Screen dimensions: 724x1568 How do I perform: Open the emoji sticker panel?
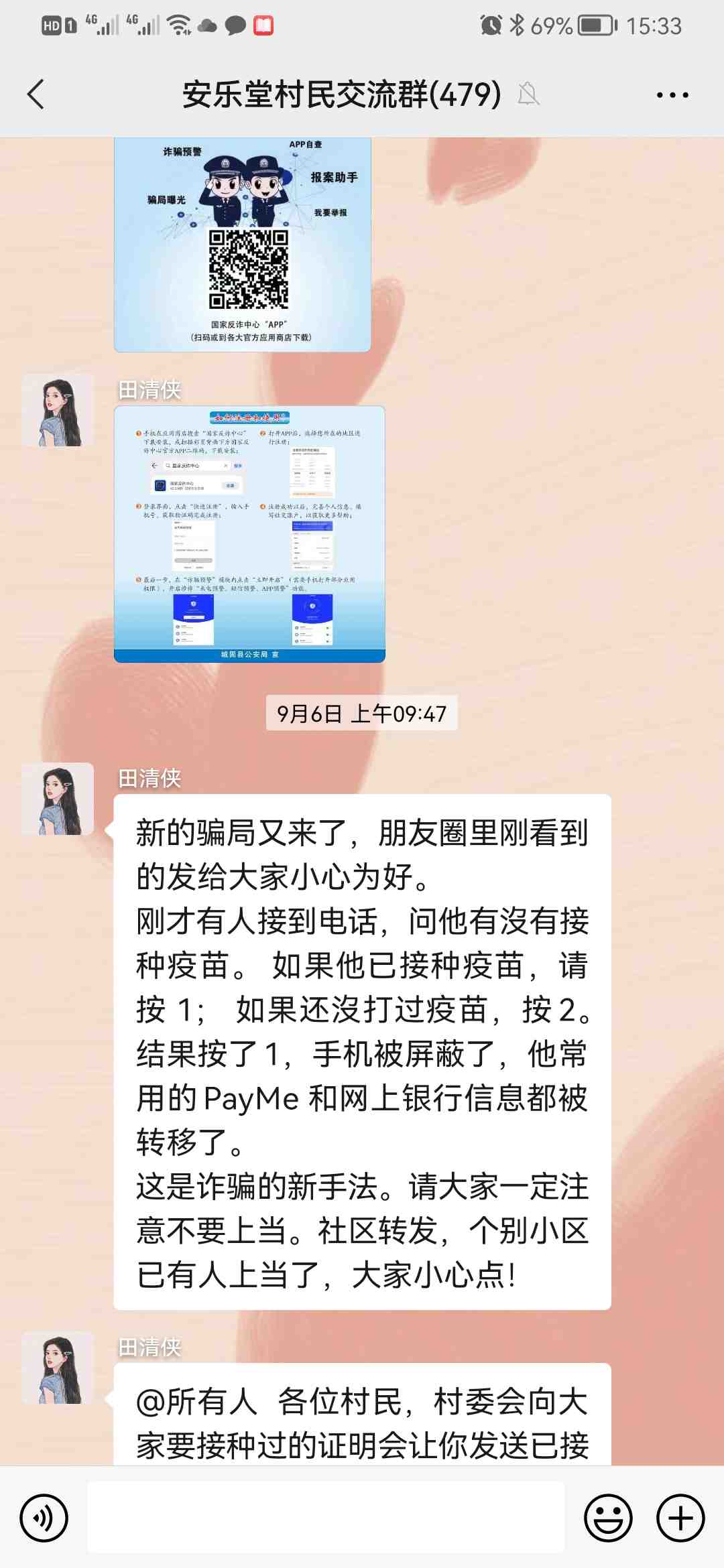click(x=608, y=1518)
